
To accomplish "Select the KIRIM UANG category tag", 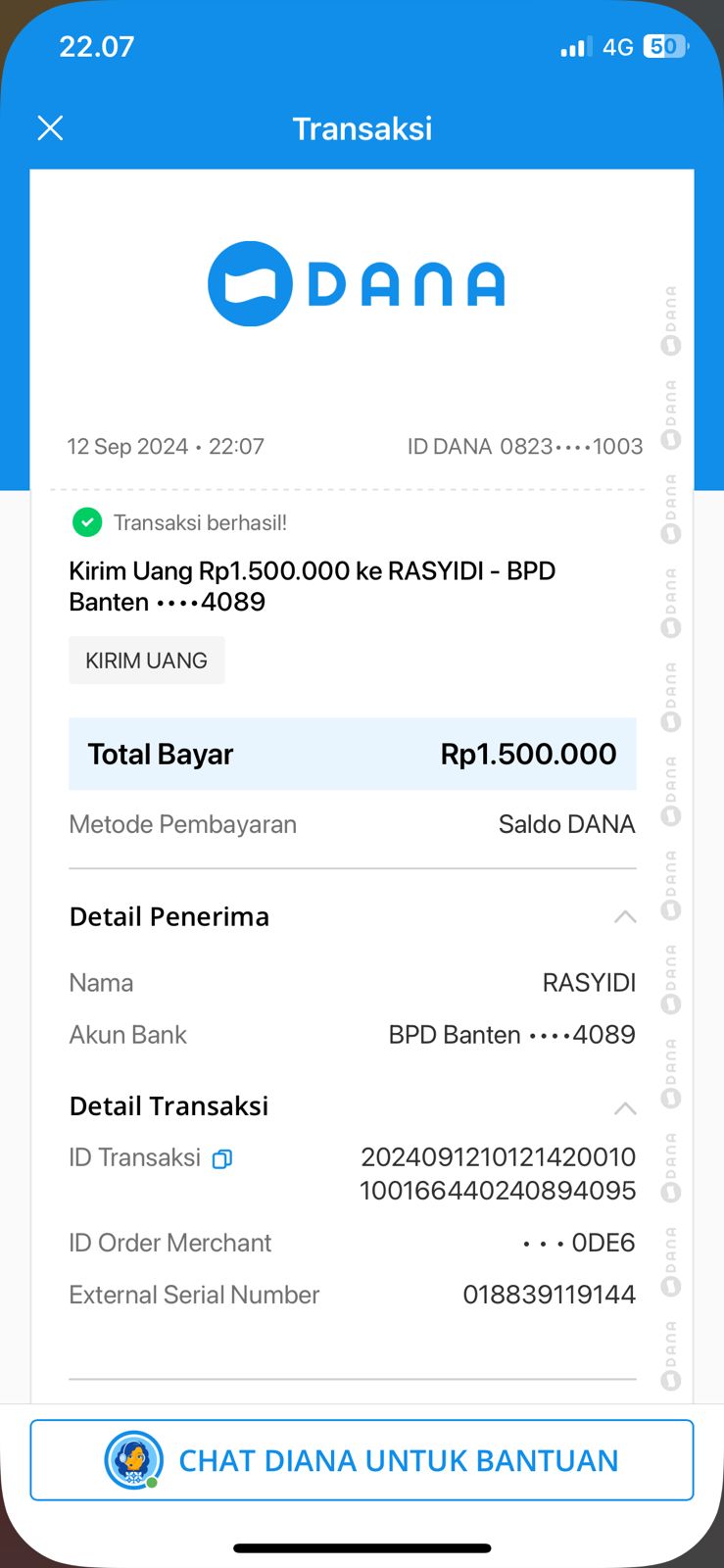I will click(146, 660).
